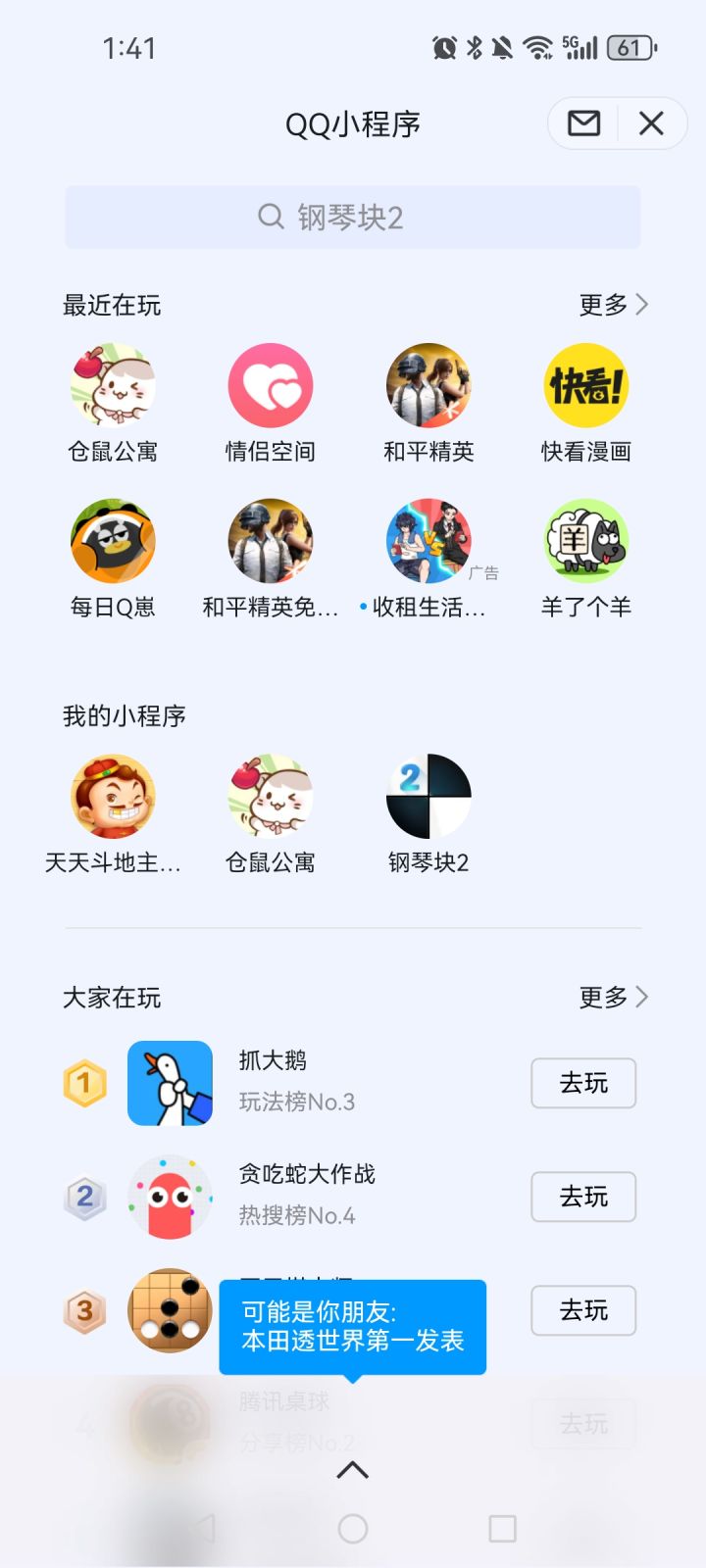The width and height of the screenshot is (706, 1568).
Task: Expand the panel with the up chevron
Action: coord(353,1469)
